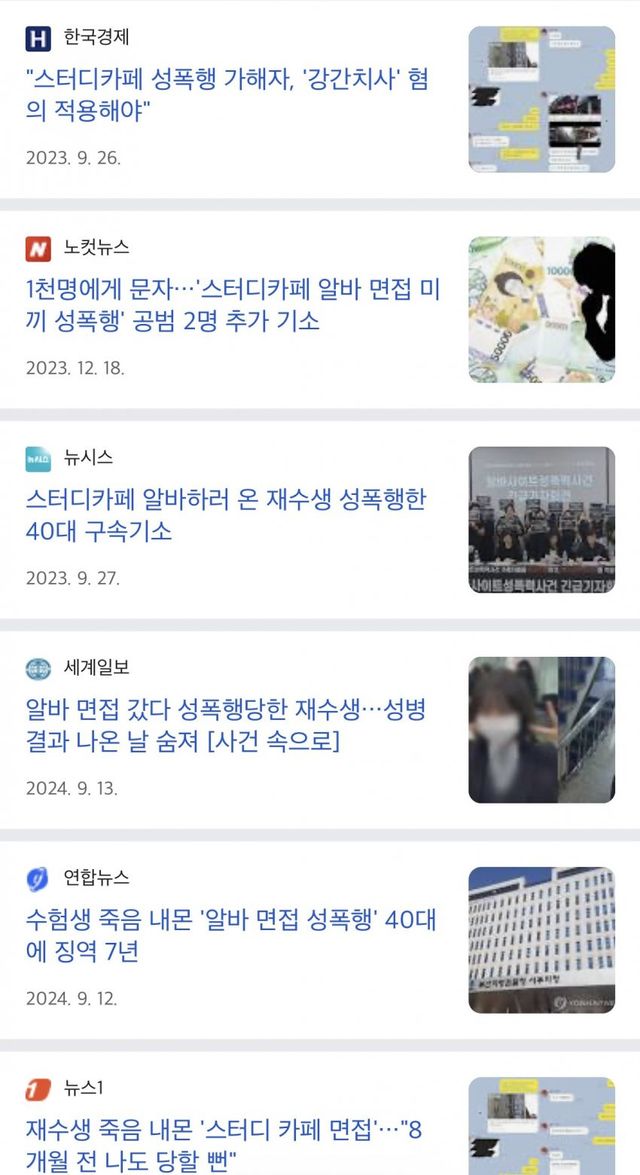Screen dimensions: 640x1175
Task: View the 연합뉴스 article on 징역 7년
Action: 231,935
